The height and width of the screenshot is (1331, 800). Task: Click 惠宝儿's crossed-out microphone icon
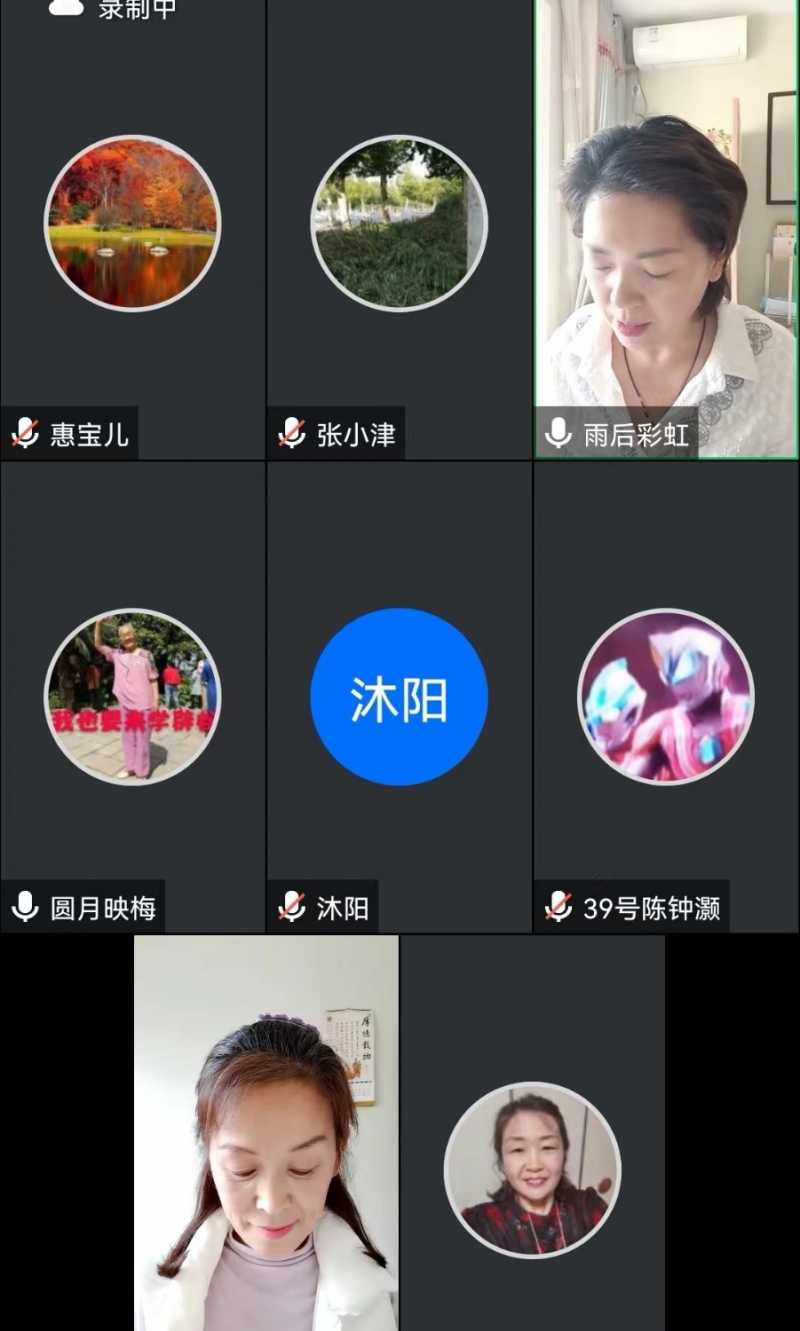click(22, 432)
